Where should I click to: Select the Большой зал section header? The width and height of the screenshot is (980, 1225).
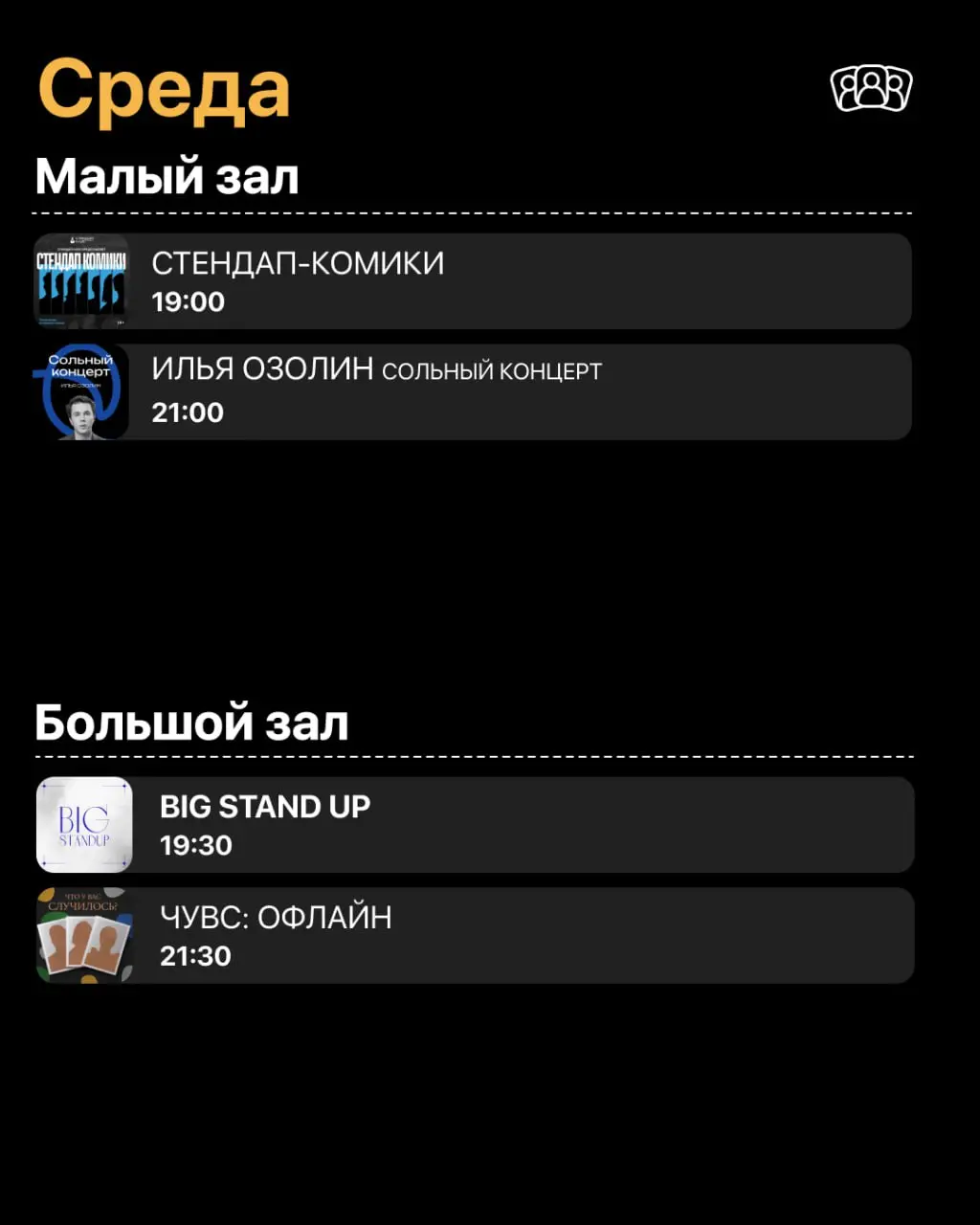point(191,724)
